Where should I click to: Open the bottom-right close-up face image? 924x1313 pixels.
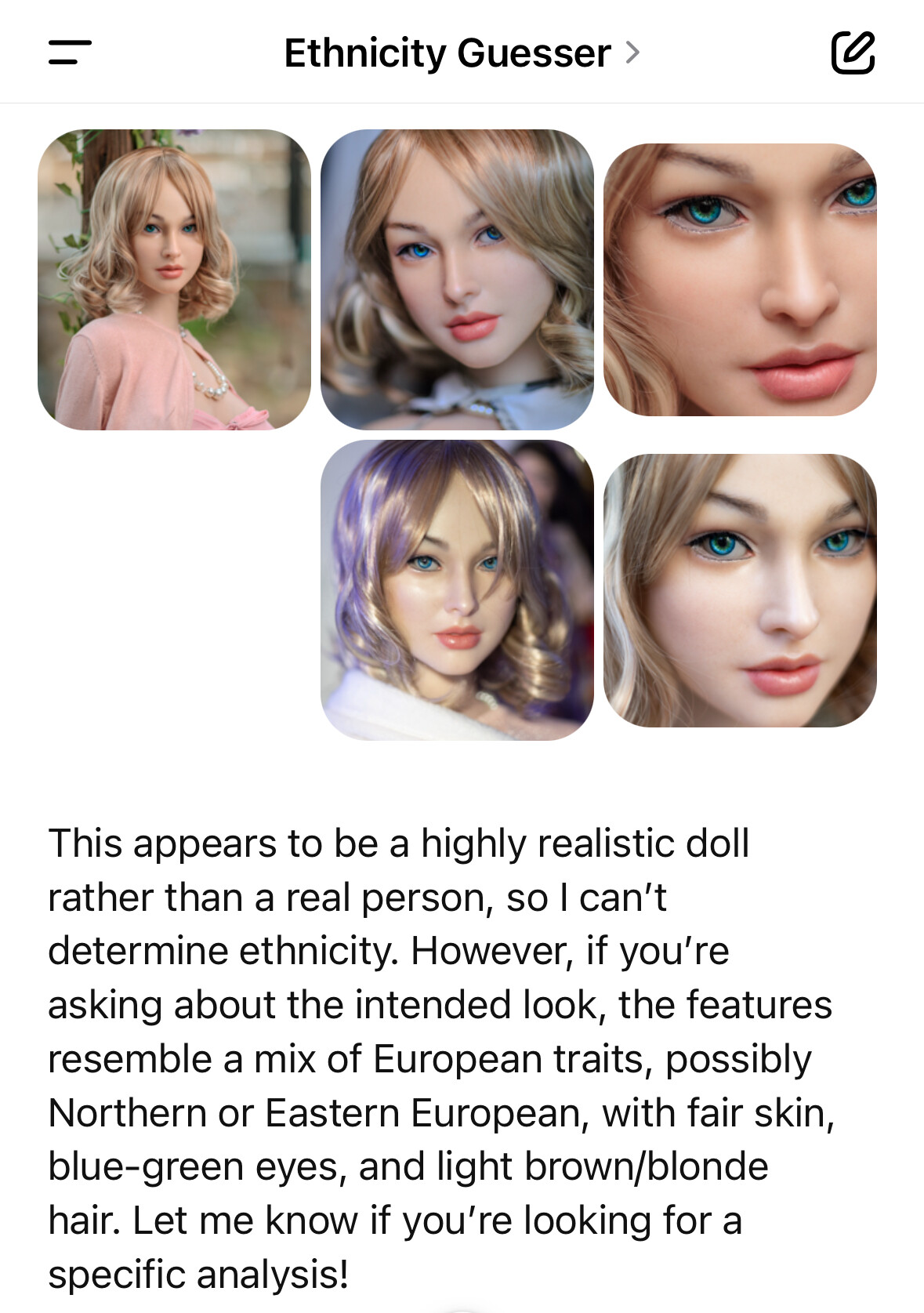[x=740, y=589]
